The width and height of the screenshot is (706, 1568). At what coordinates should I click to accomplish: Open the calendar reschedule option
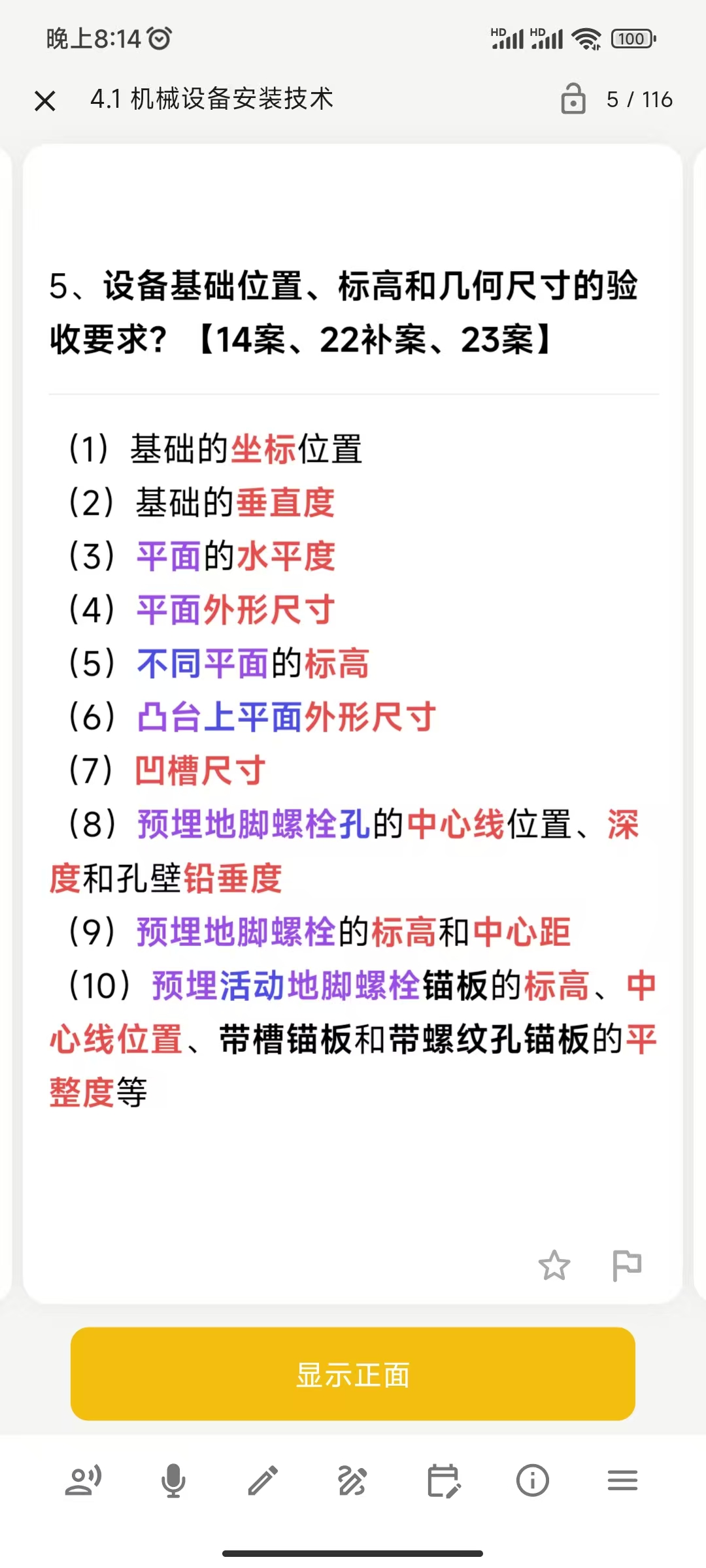(x=443, y=1480)
